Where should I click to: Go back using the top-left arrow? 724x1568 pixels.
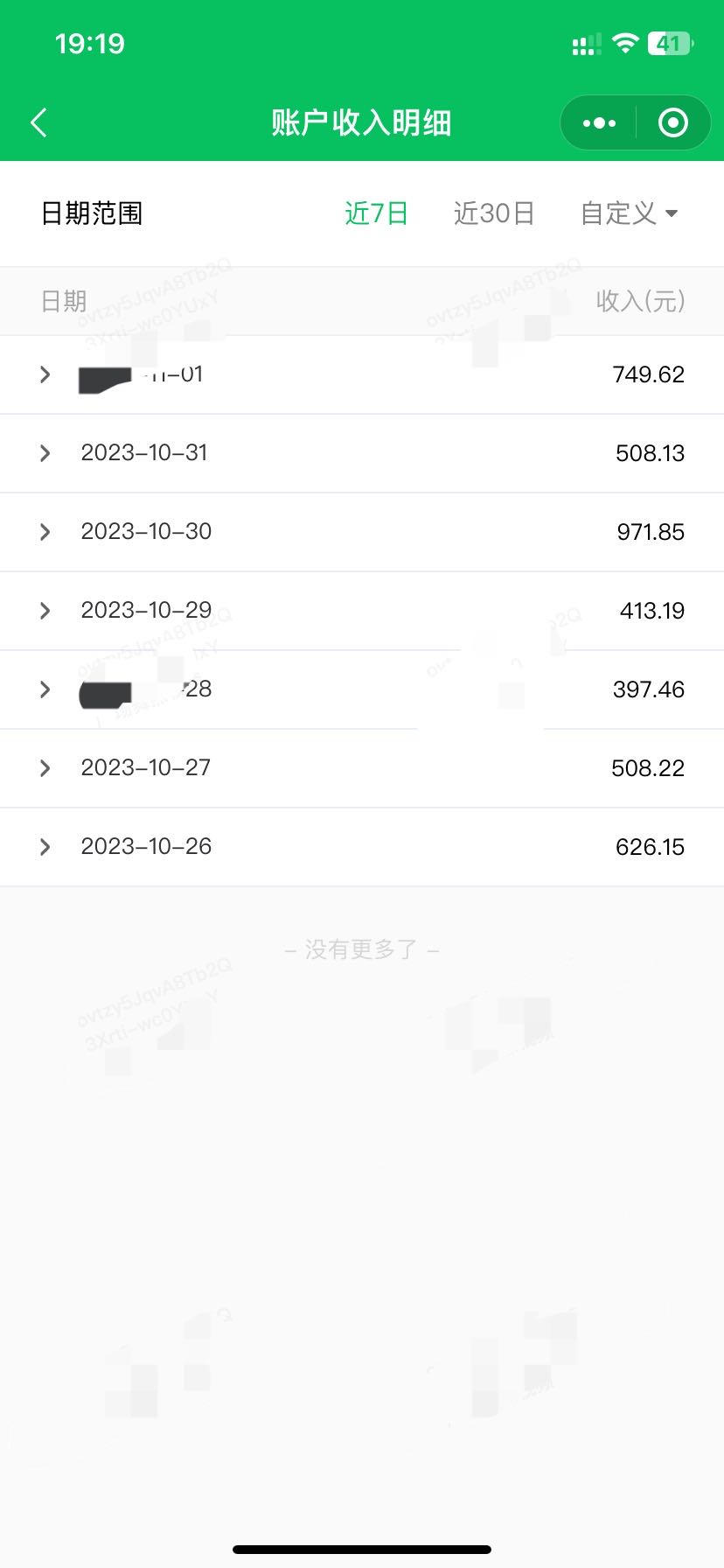click(x=38, y=122)
